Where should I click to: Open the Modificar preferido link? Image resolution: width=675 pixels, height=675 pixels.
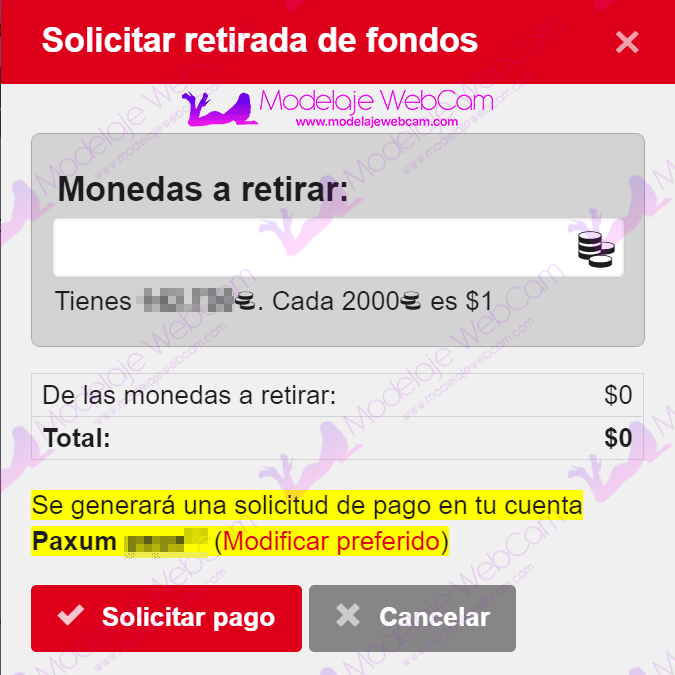point(331,542)
